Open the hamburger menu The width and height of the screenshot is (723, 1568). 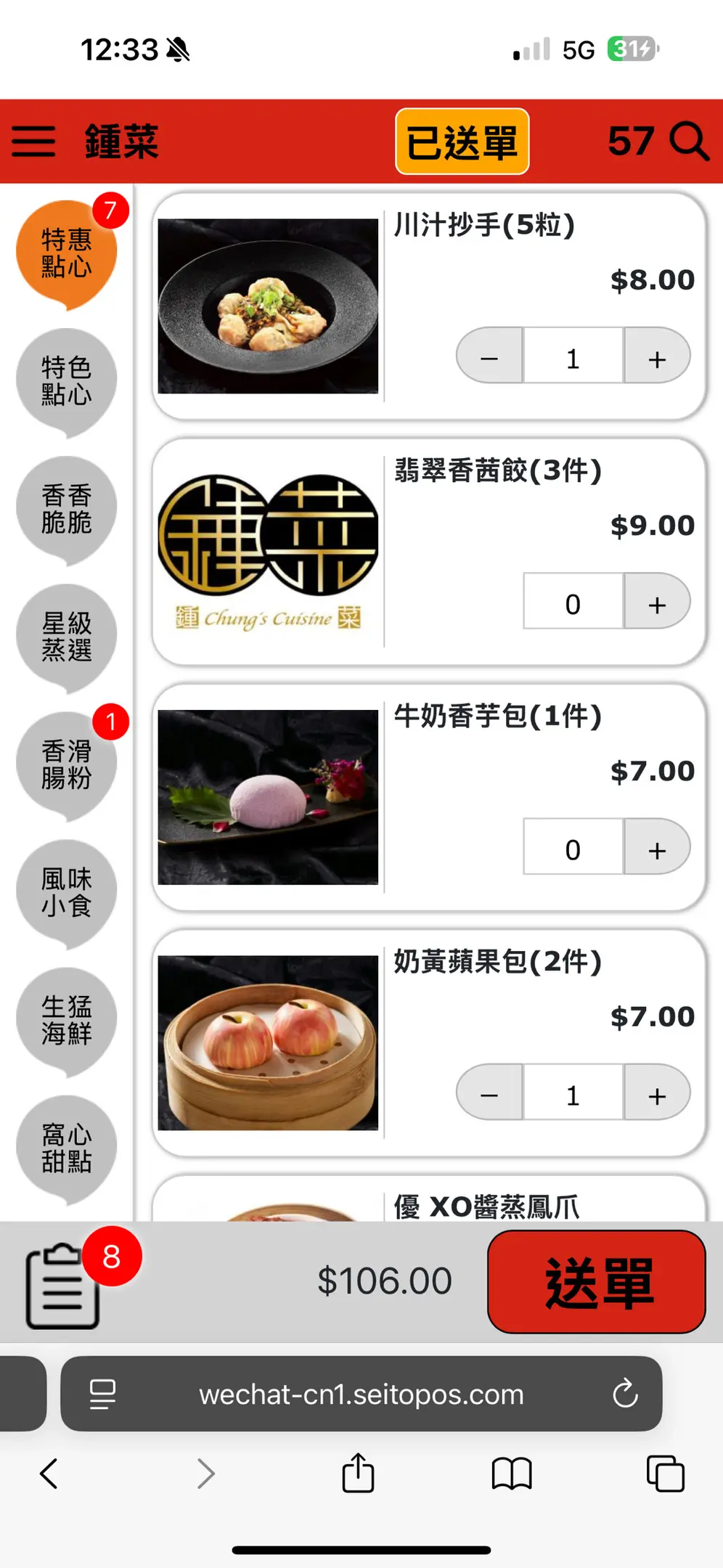click(33, 141)
